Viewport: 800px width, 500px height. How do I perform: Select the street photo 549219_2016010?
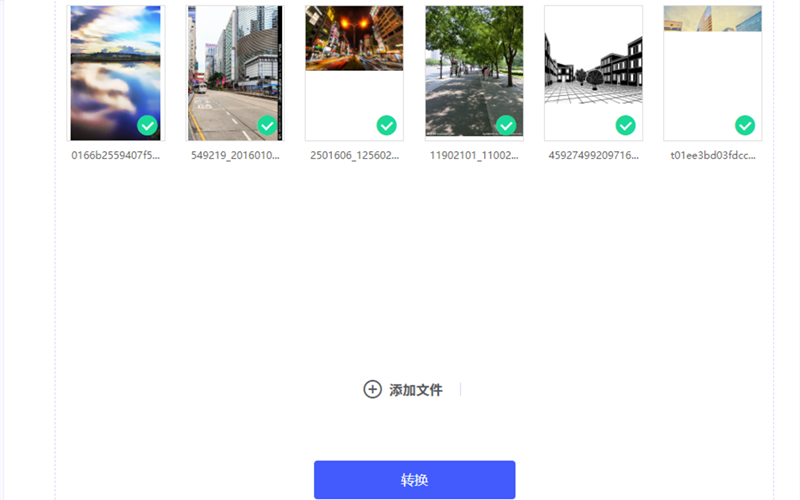235,72
